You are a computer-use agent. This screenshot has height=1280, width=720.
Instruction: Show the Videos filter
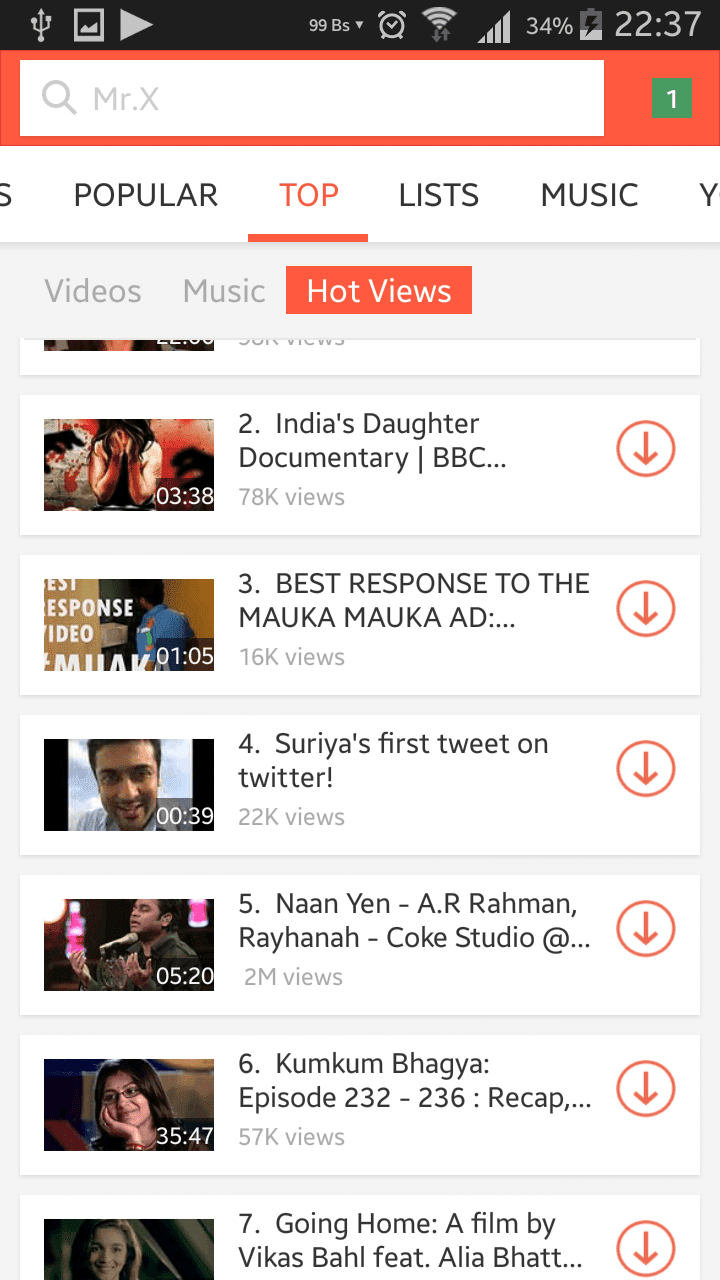pos(93,291)
